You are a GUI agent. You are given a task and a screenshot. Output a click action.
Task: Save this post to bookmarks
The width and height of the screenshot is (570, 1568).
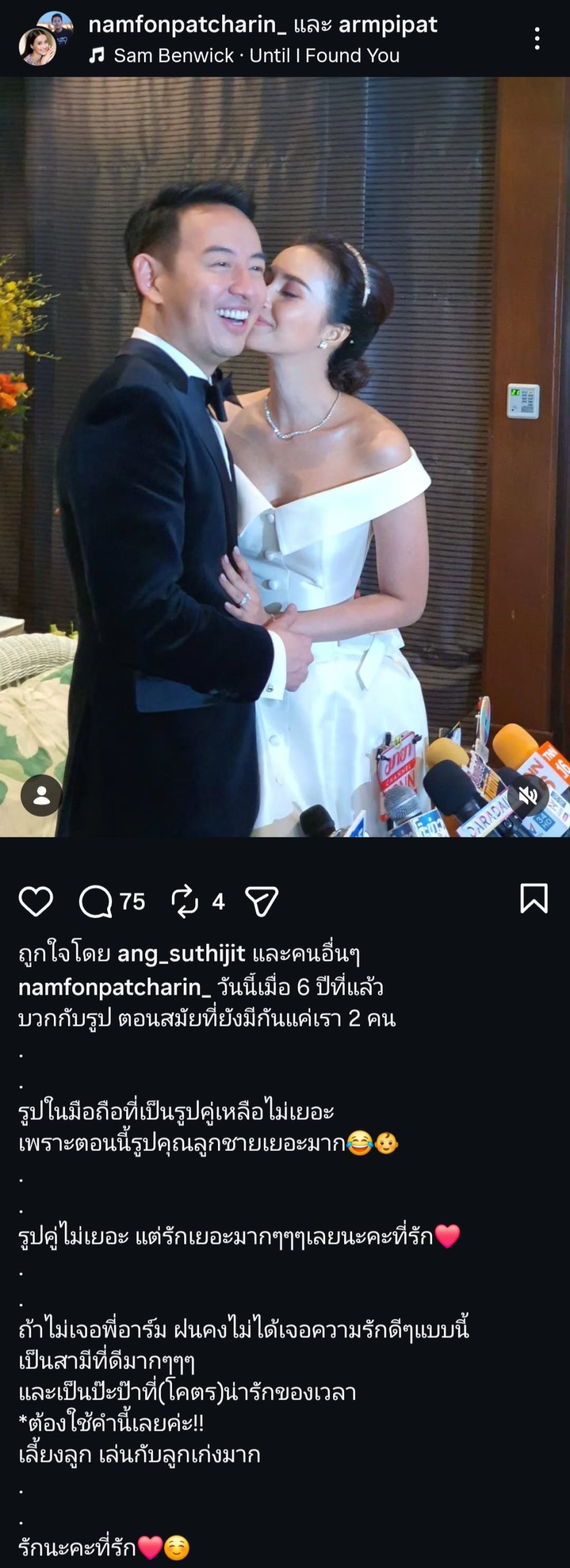click(x=533, y=899)
